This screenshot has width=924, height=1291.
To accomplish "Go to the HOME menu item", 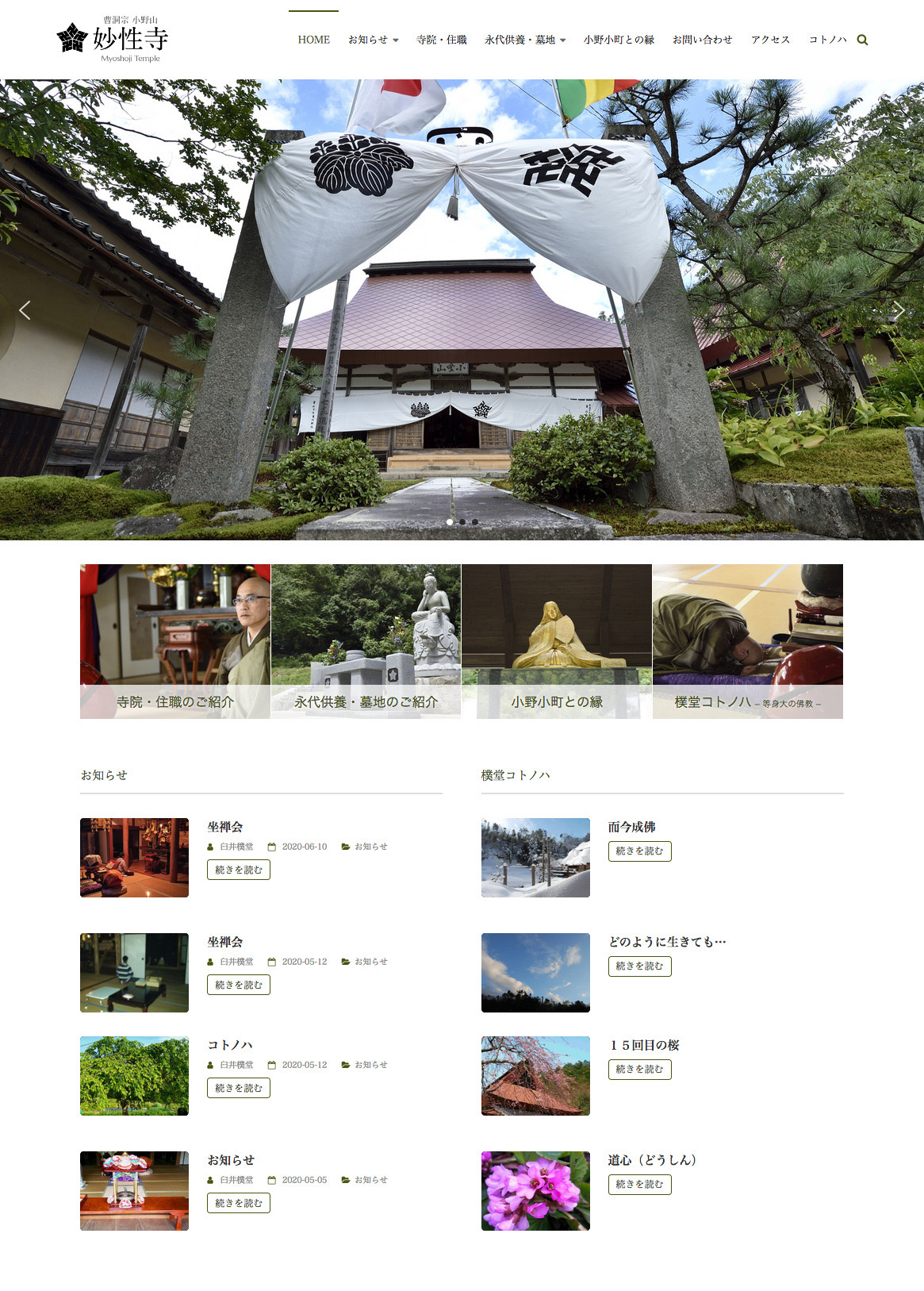I will 313,40.
